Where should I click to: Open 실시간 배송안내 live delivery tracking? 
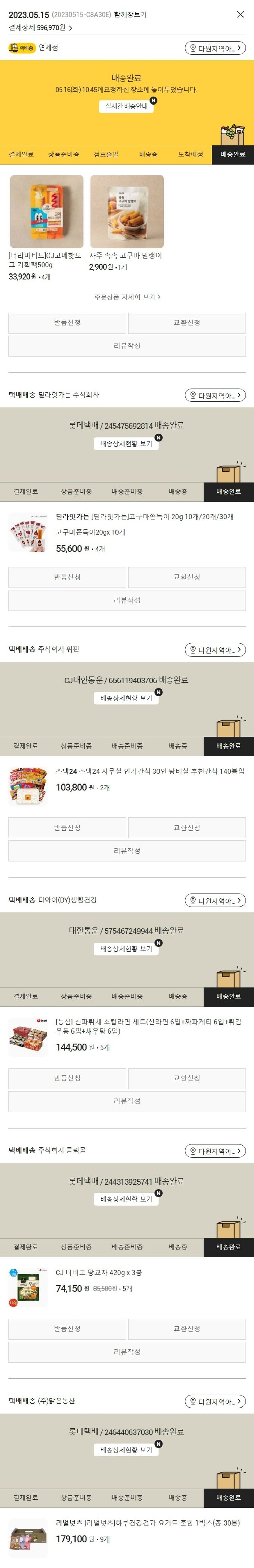tap(126, 107)
